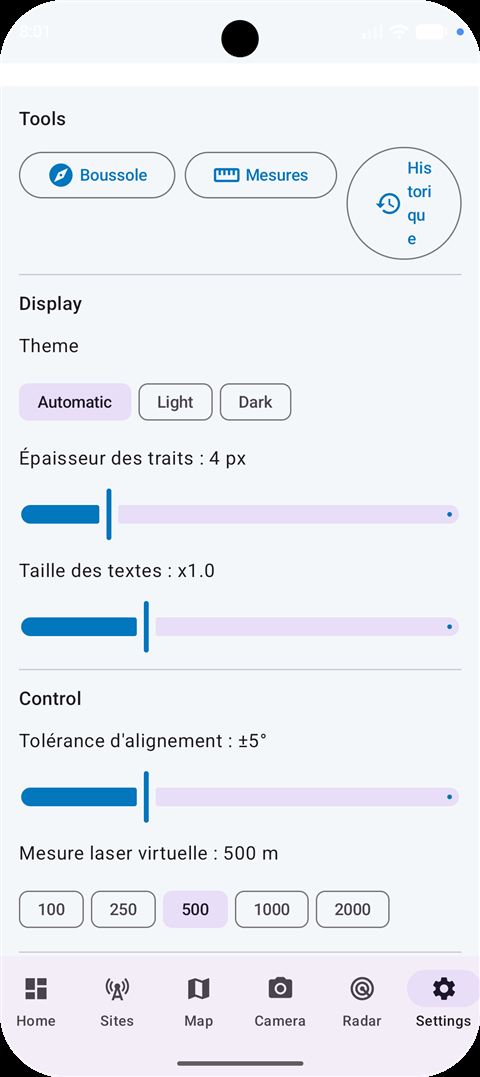
Task: Choose 1000 for laser measure
Action: 272,909
